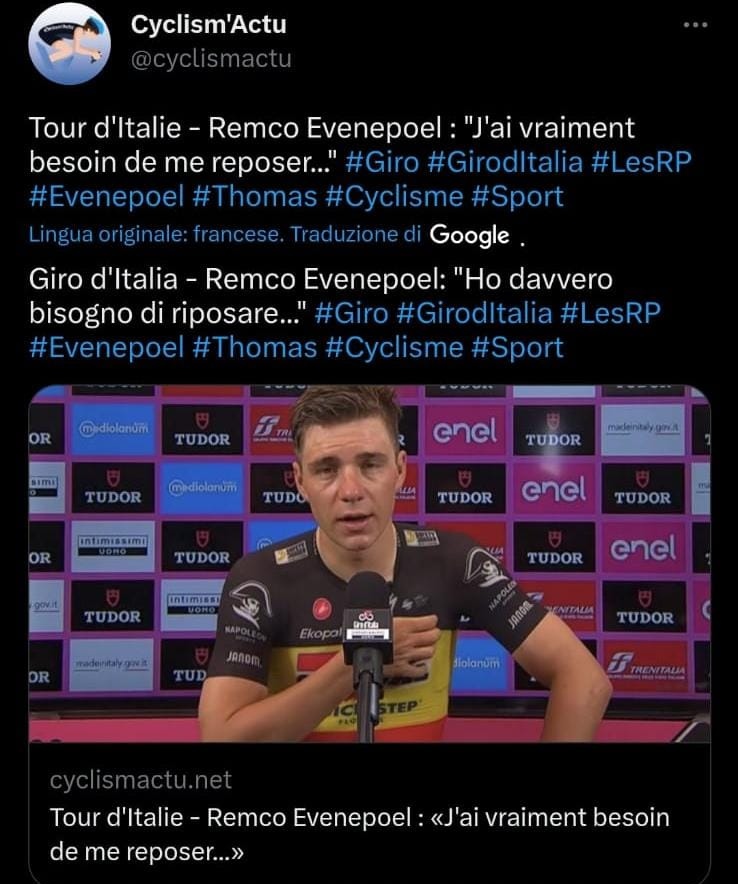Screen dimensions: 738x884
Task: Open the #Giro hashtag in the original tweet
Action: pos(387,163)
